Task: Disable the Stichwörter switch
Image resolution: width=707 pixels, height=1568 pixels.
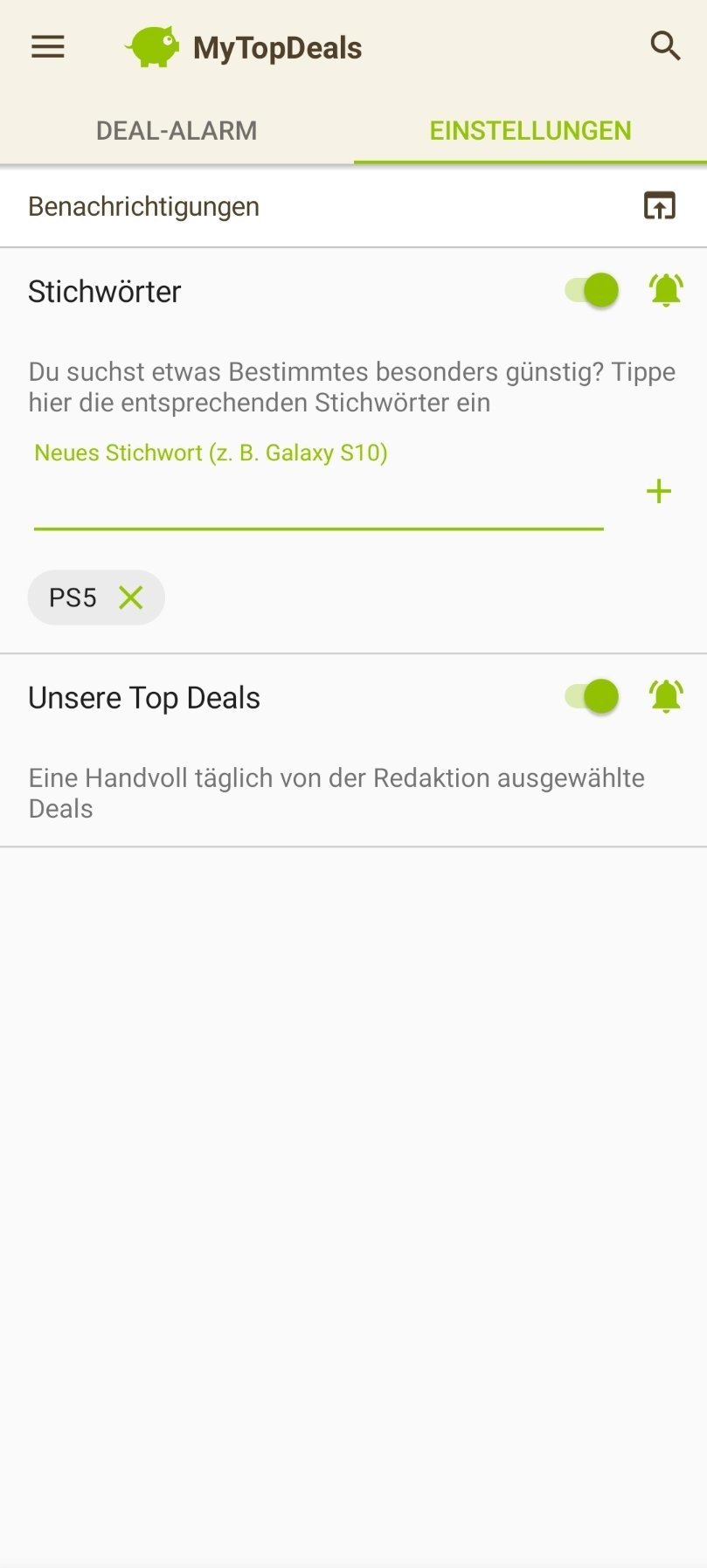Action: point(592,290)
